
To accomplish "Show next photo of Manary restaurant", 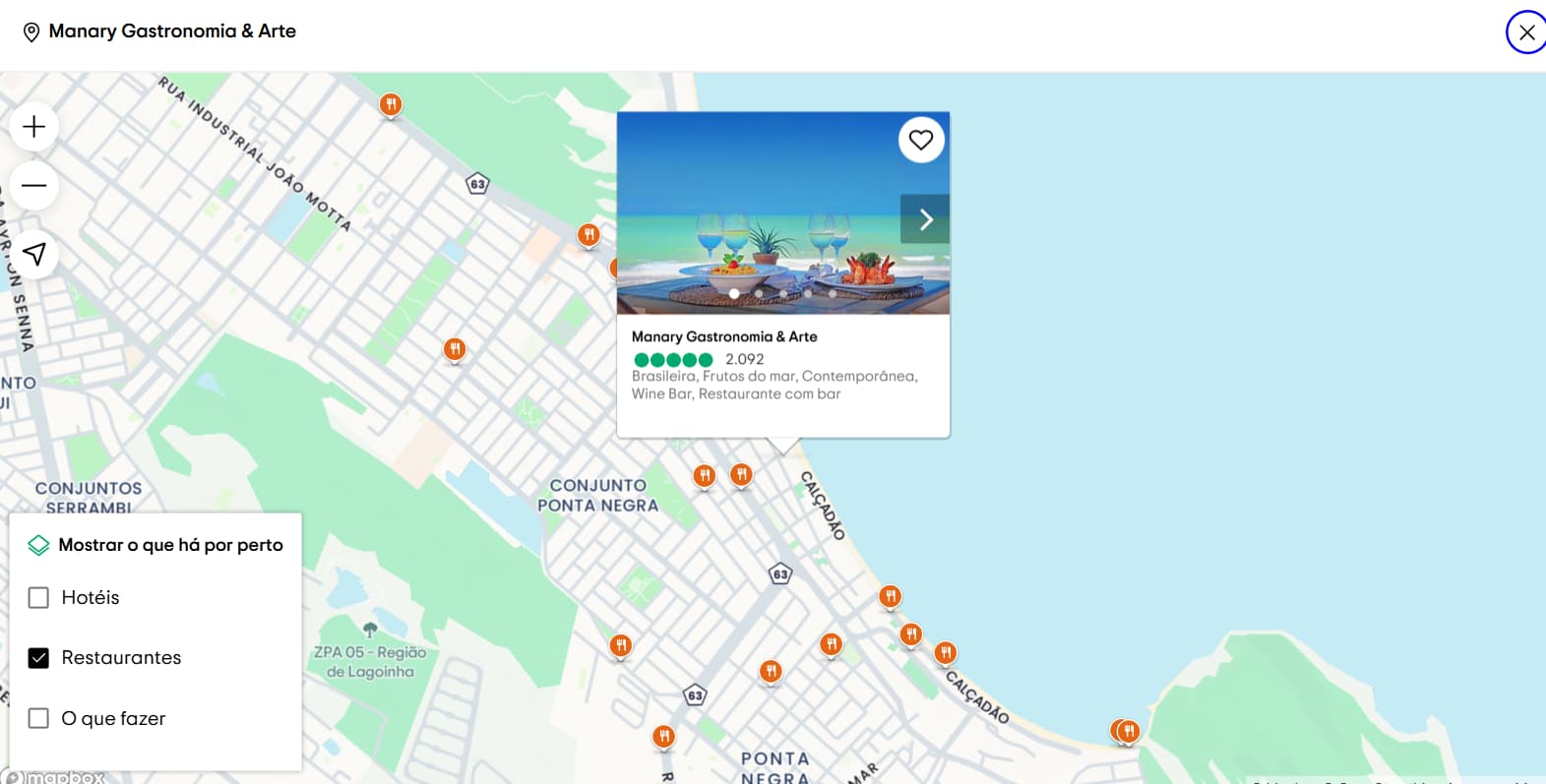I will pos(924,218).
